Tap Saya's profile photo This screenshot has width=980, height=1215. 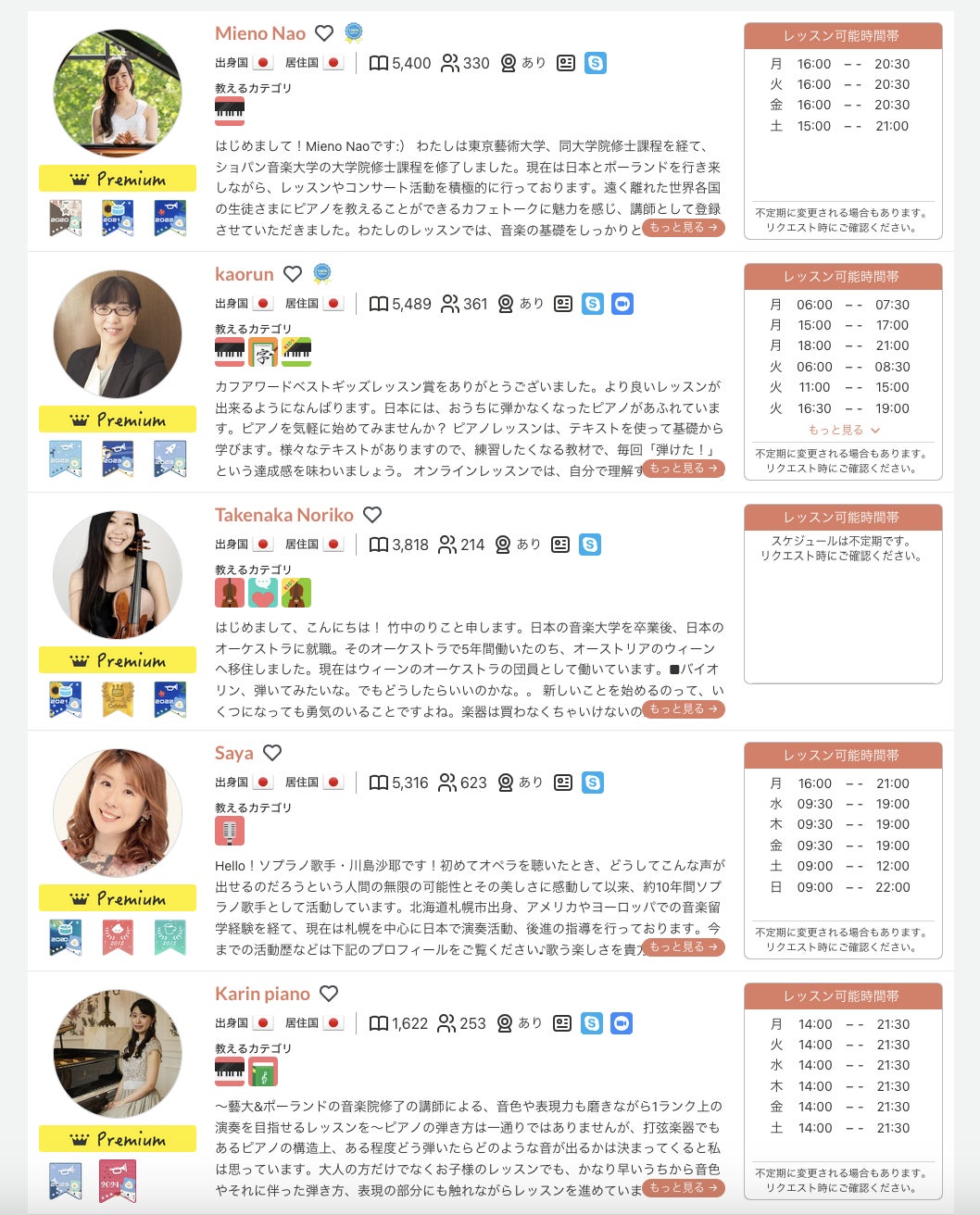118,813
